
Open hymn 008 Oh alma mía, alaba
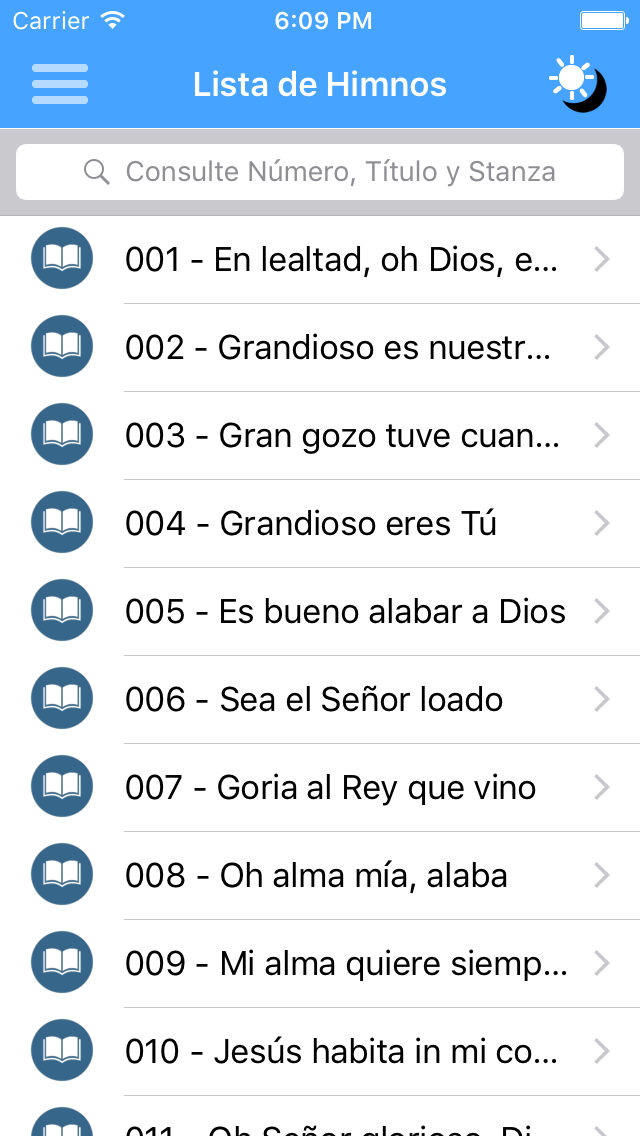click(x=320, y=875)
